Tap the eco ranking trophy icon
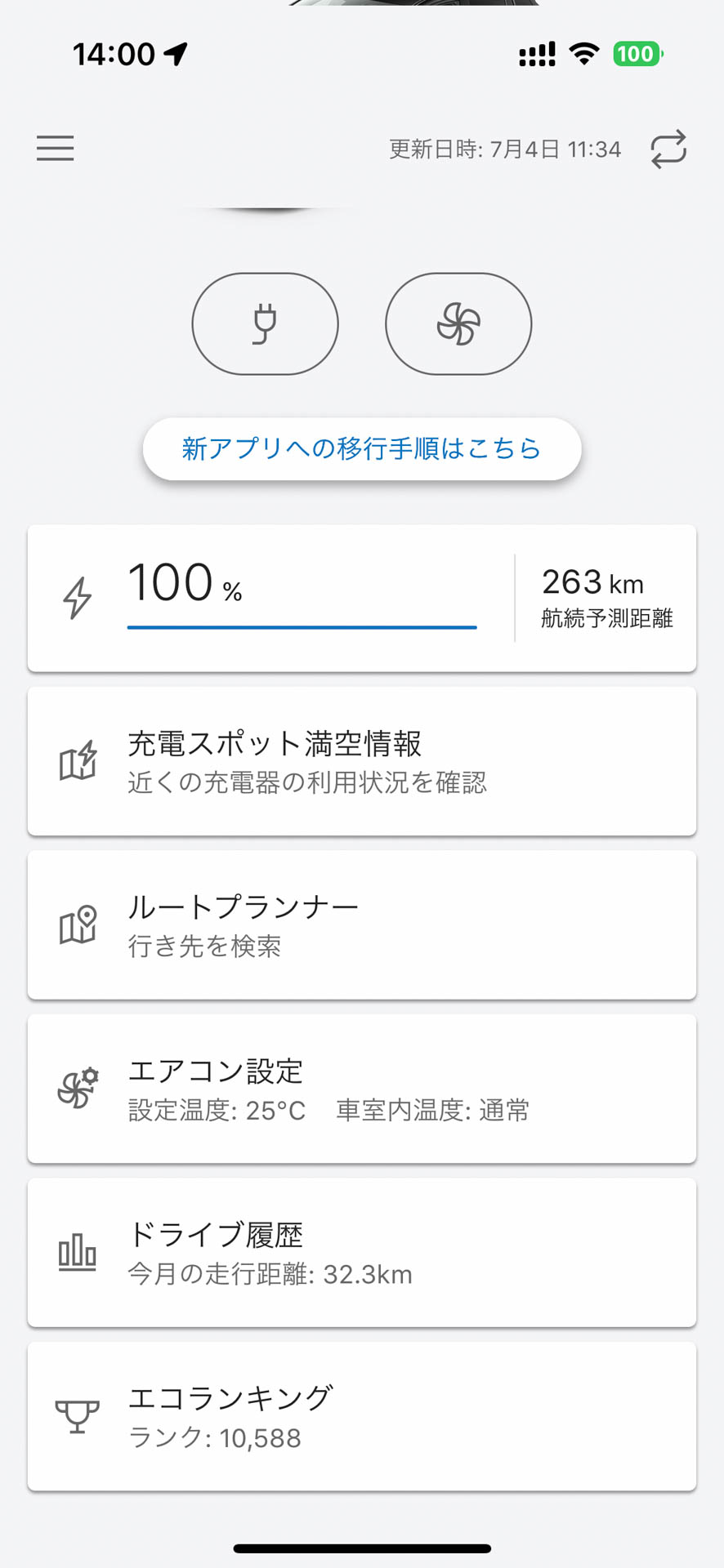 pyautogui.click(x=77, y=1415)
